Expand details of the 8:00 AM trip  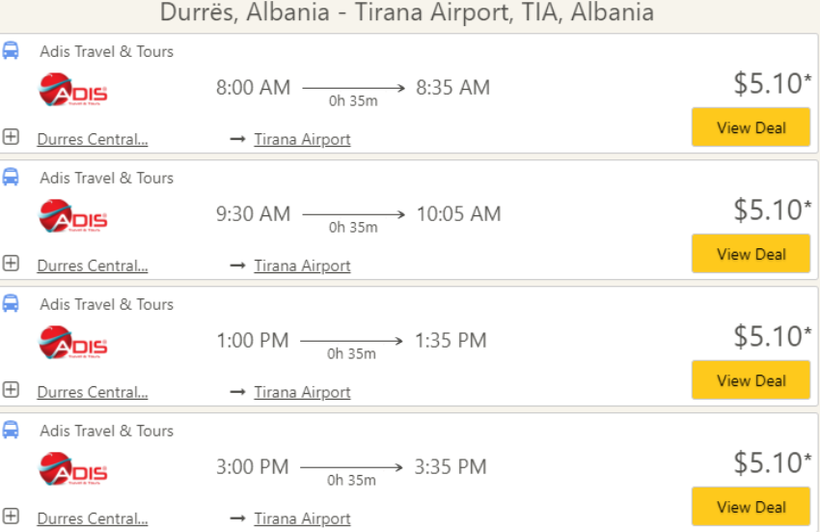point(11,137)
